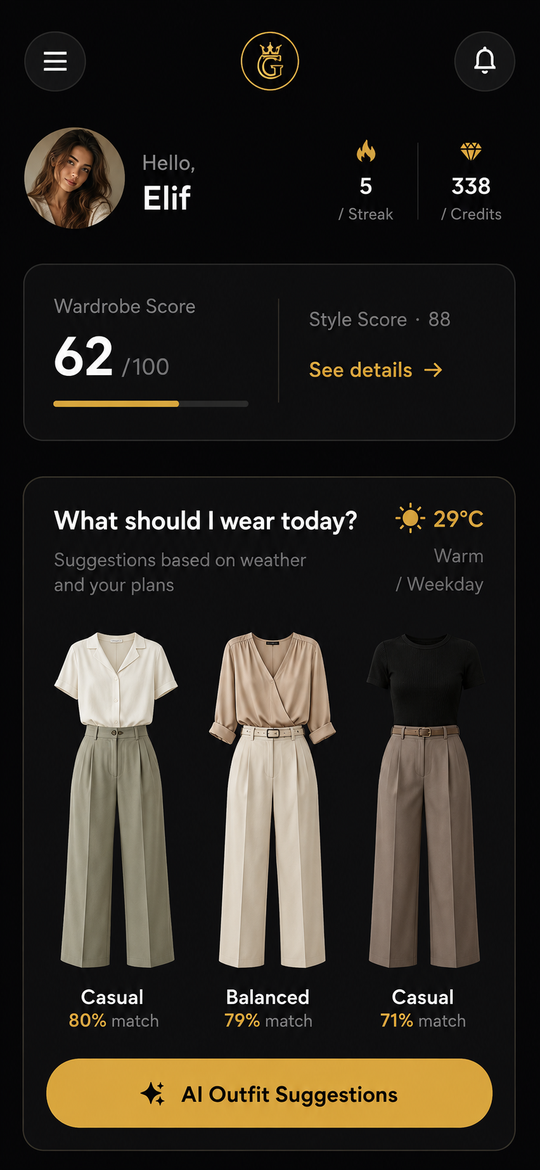Open the hamburger menu
The image size is (540, 1170).
(55, 61)
